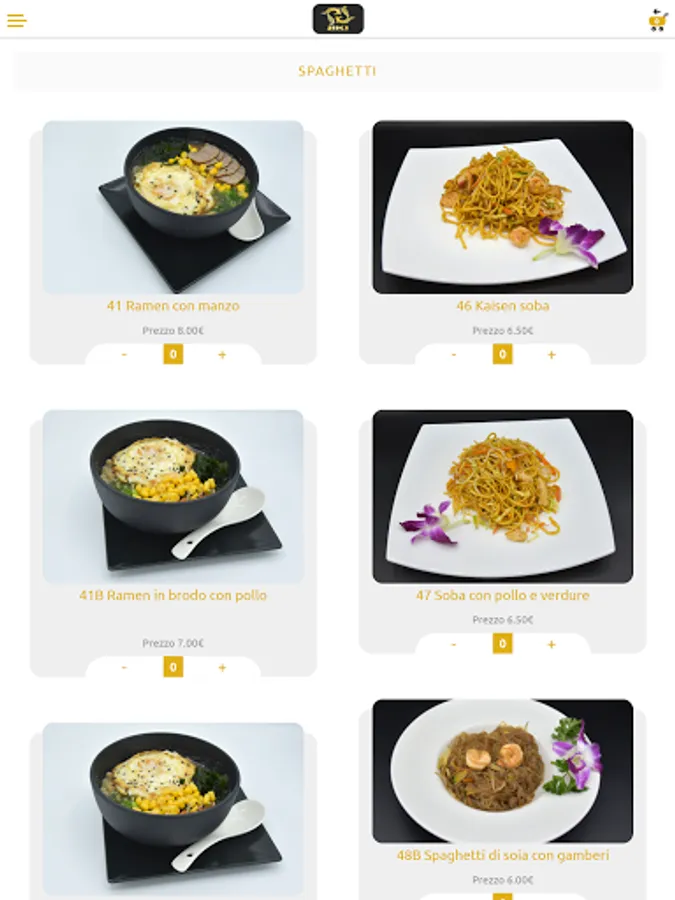View the 47 Soba con pollo e verdure image
This screenshot has height=900, width=675.
point(503,496)
